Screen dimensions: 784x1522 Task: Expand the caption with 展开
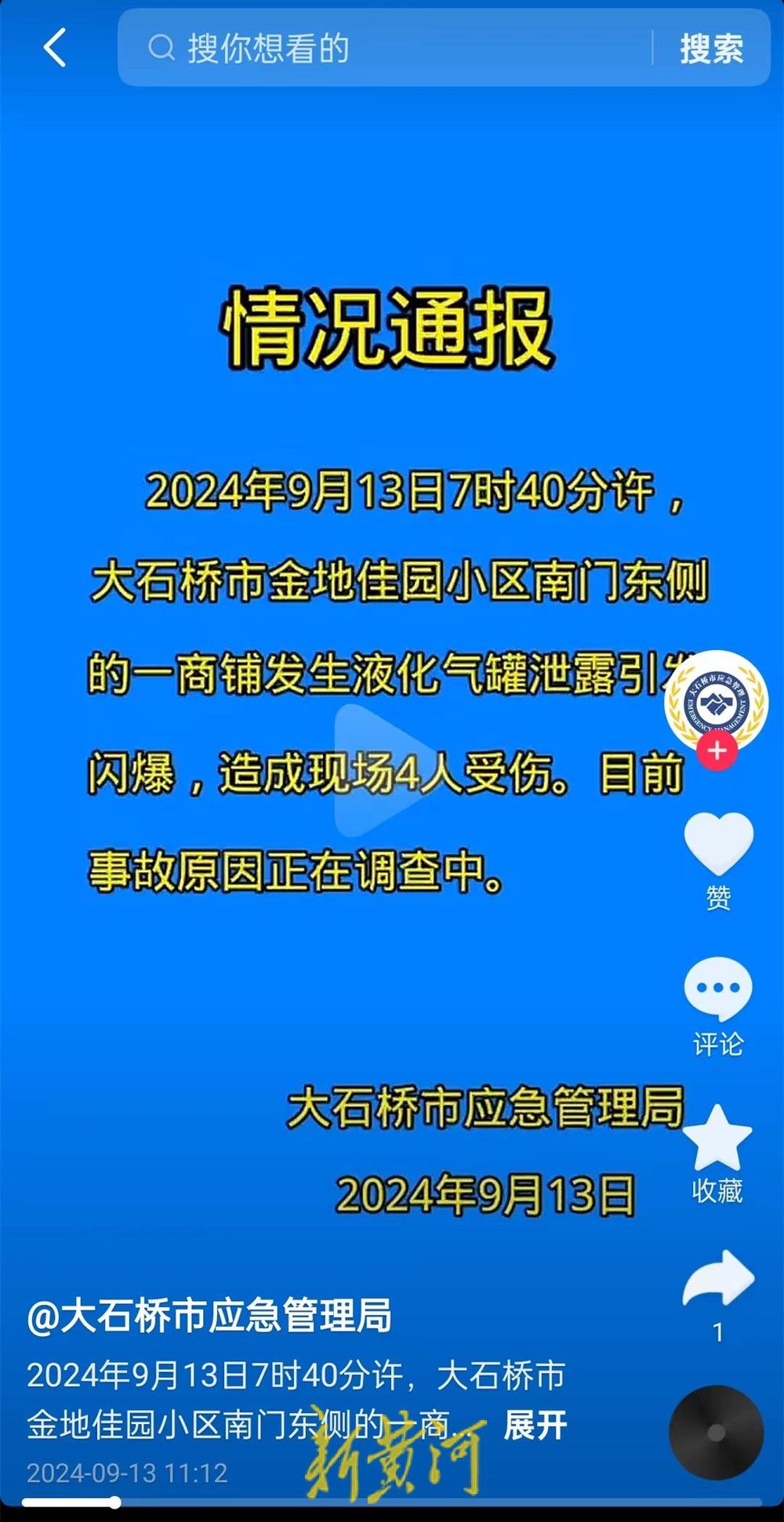click(535, 1425)
